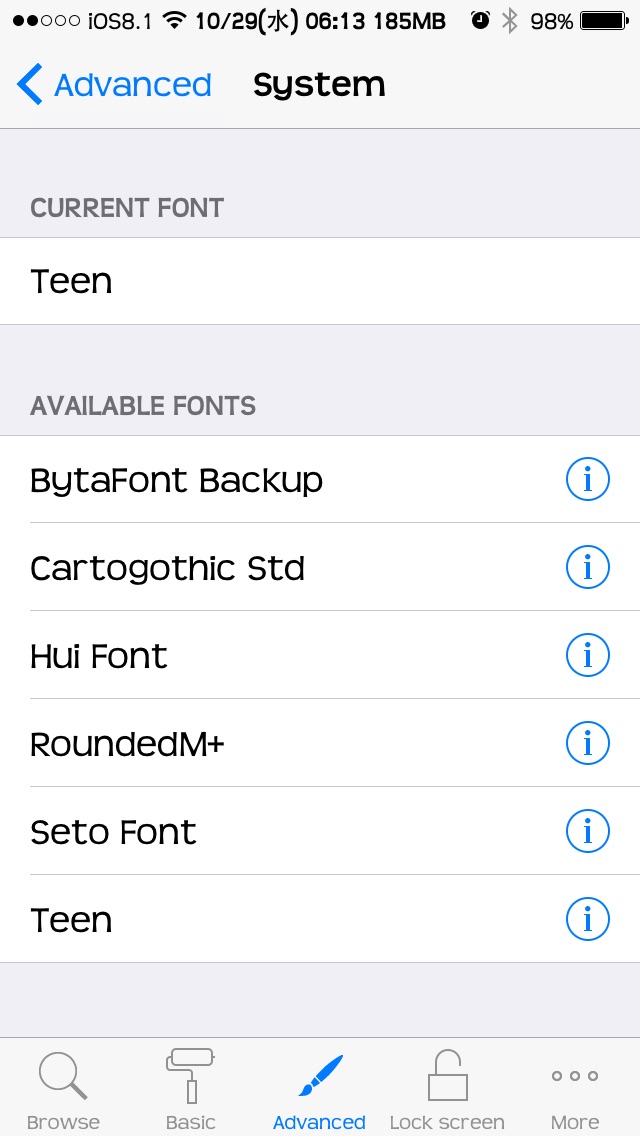View info about Hui Font

coord(587,656)
